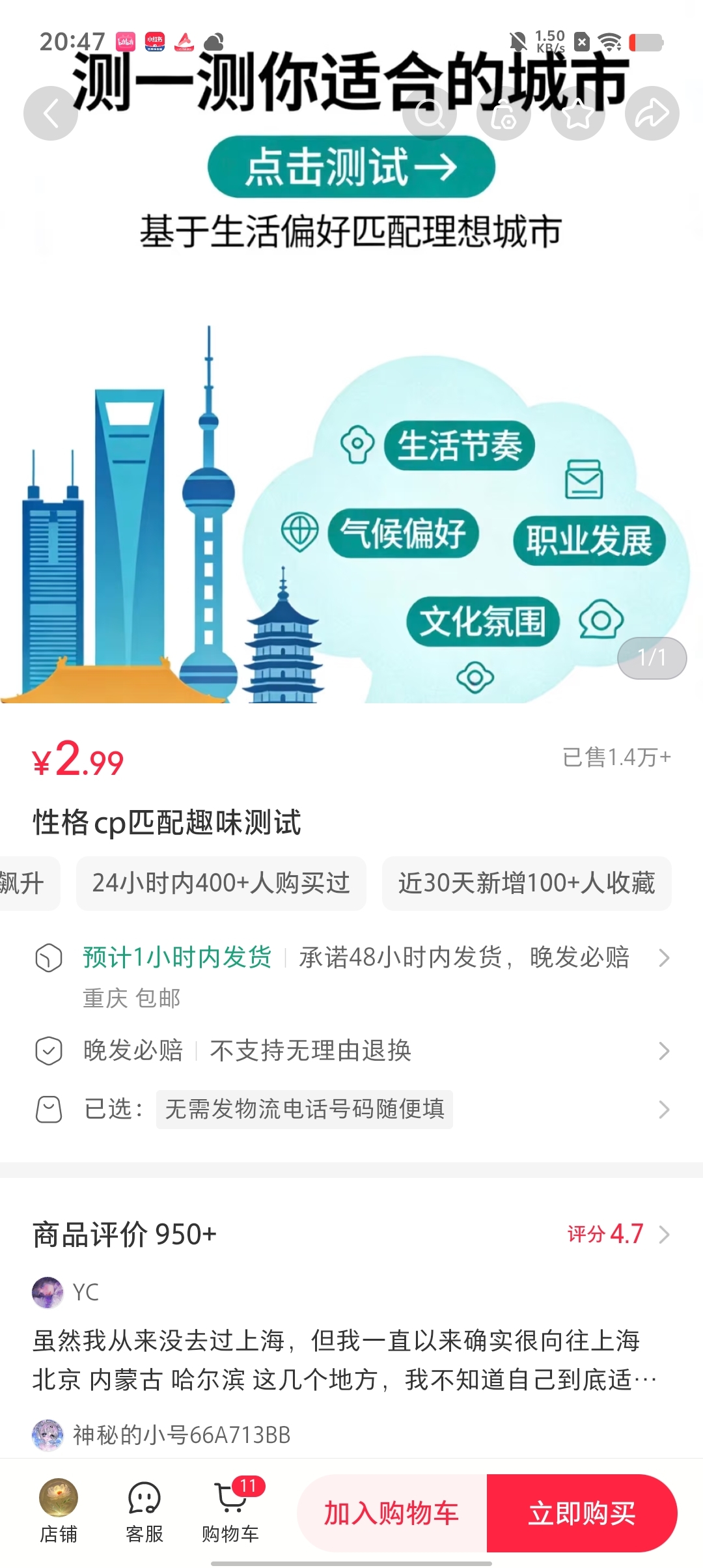Contact 客服 customer service
This screenshot has width=703, height=1568.
pos(145,1511)
